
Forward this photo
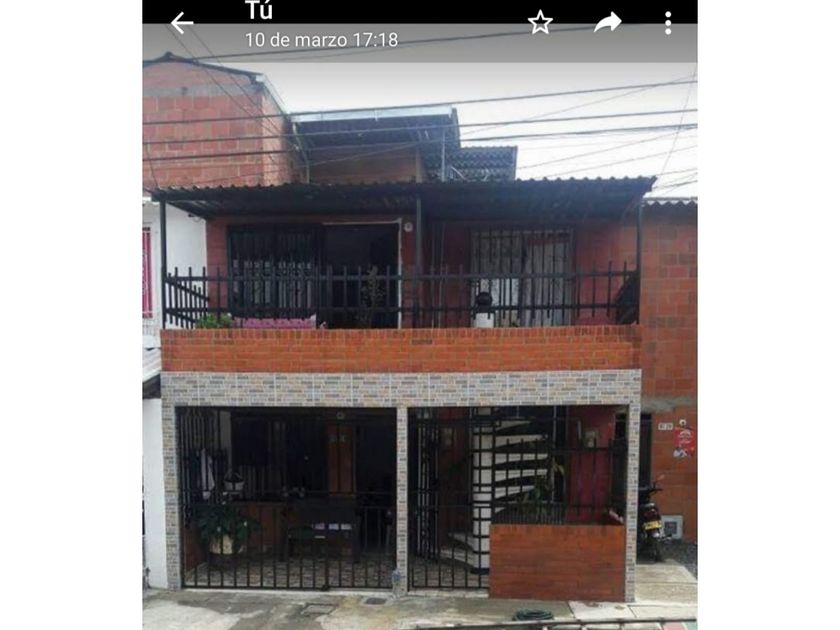tap(607, 23)
